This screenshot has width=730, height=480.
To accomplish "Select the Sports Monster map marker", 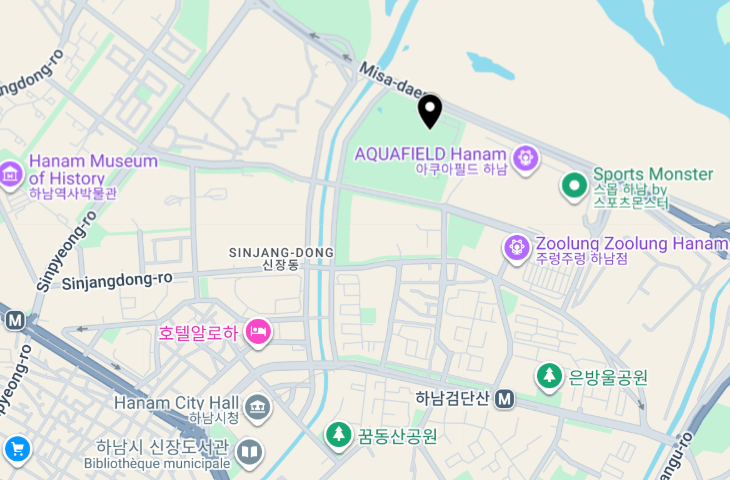I will tap(573, 185).
